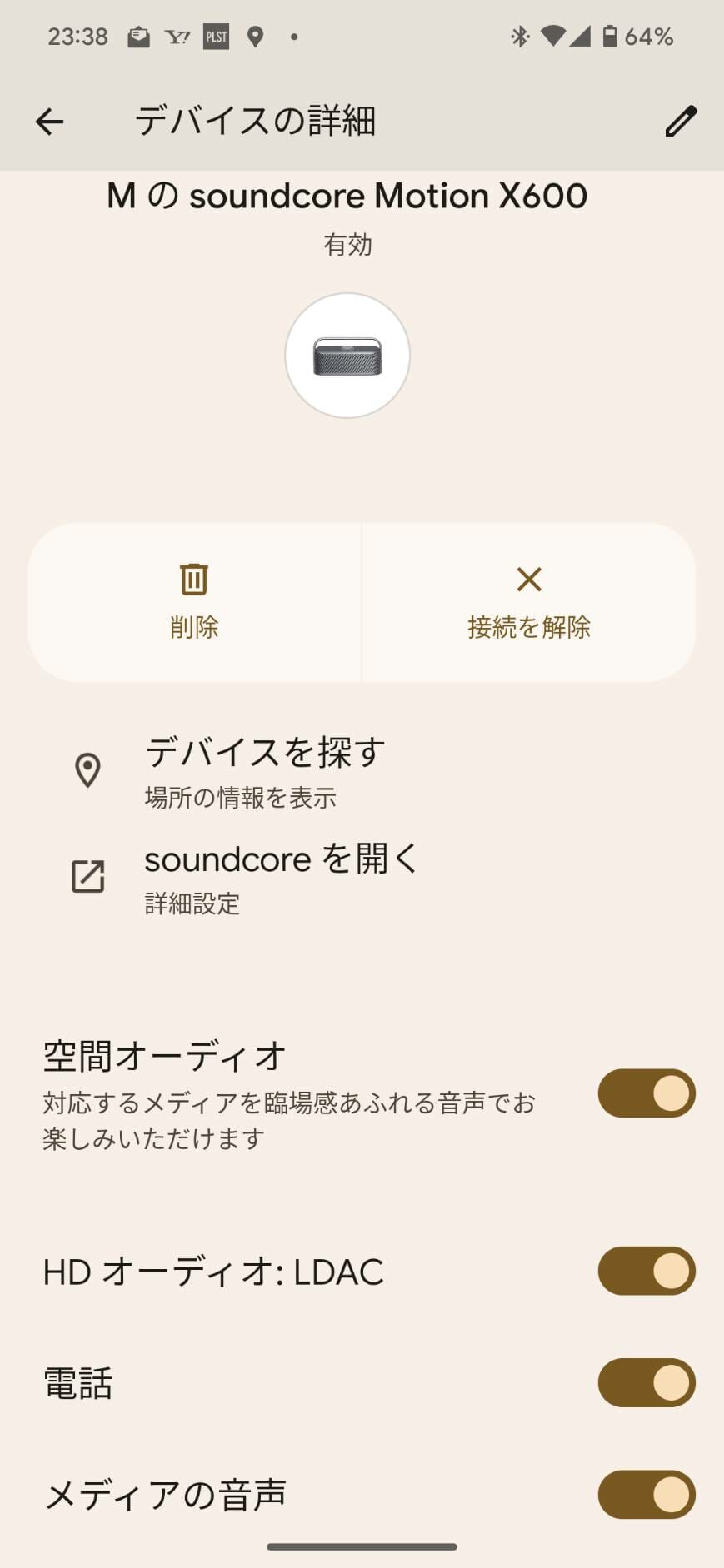The width and height of the screenshot is (724, 1568).
Task: Disable HD オーディオ: LDAC
Action: coord(646,1271)
